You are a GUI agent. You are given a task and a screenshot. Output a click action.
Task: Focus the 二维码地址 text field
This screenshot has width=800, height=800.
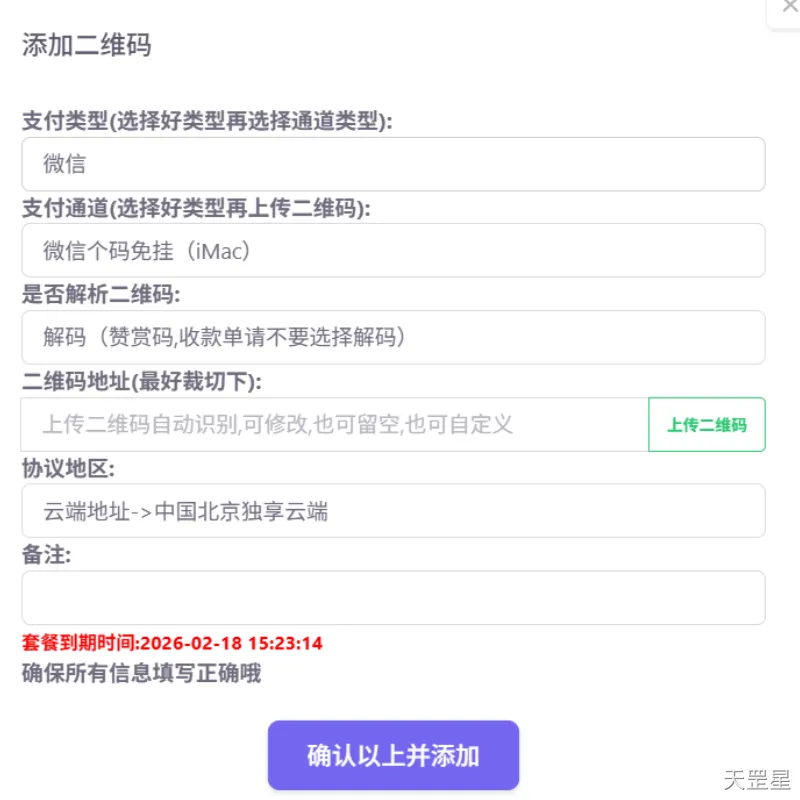tap(335, 424)
